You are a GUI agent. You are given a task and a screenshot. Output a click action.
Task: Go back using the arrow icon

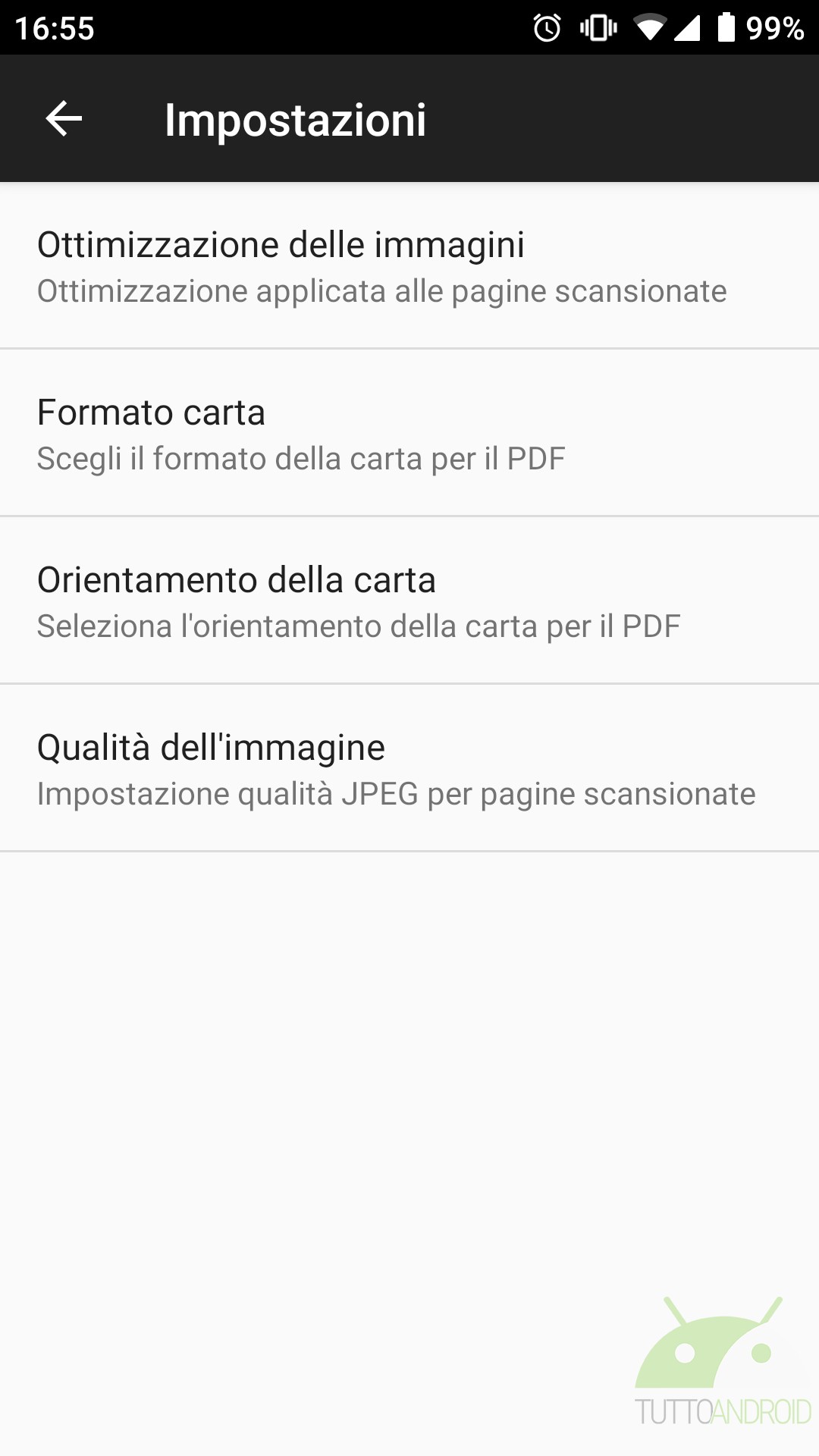click(64, 119)
